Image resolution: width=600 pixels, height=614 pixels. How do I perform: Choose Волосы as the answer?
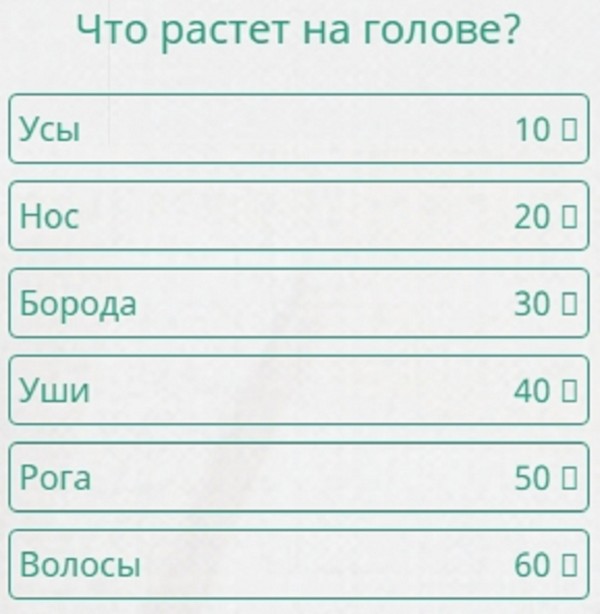point(298,564)
